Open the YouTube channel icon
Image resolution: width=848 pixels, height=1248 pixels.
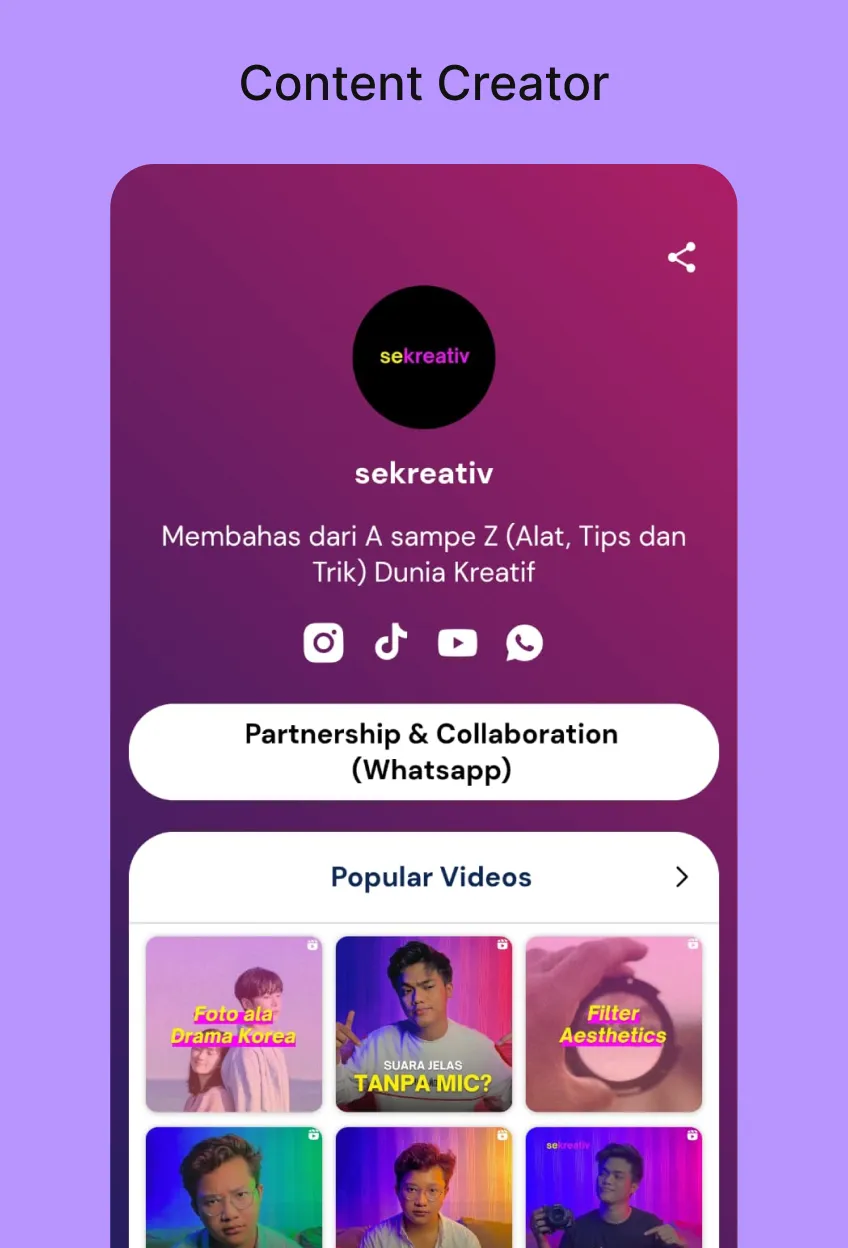[x=457, y=642]
